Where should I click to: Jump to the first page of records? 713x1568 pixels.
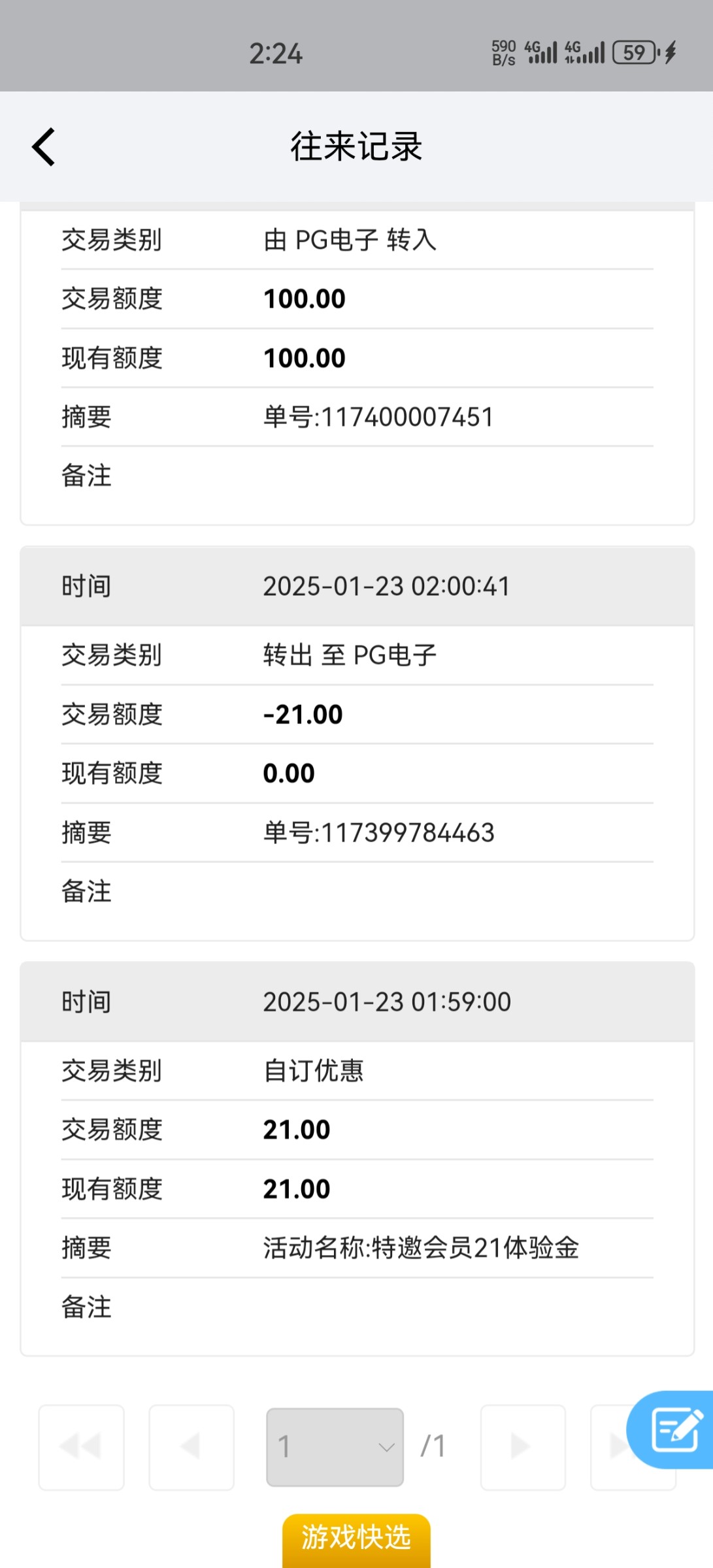point(81,1446)
